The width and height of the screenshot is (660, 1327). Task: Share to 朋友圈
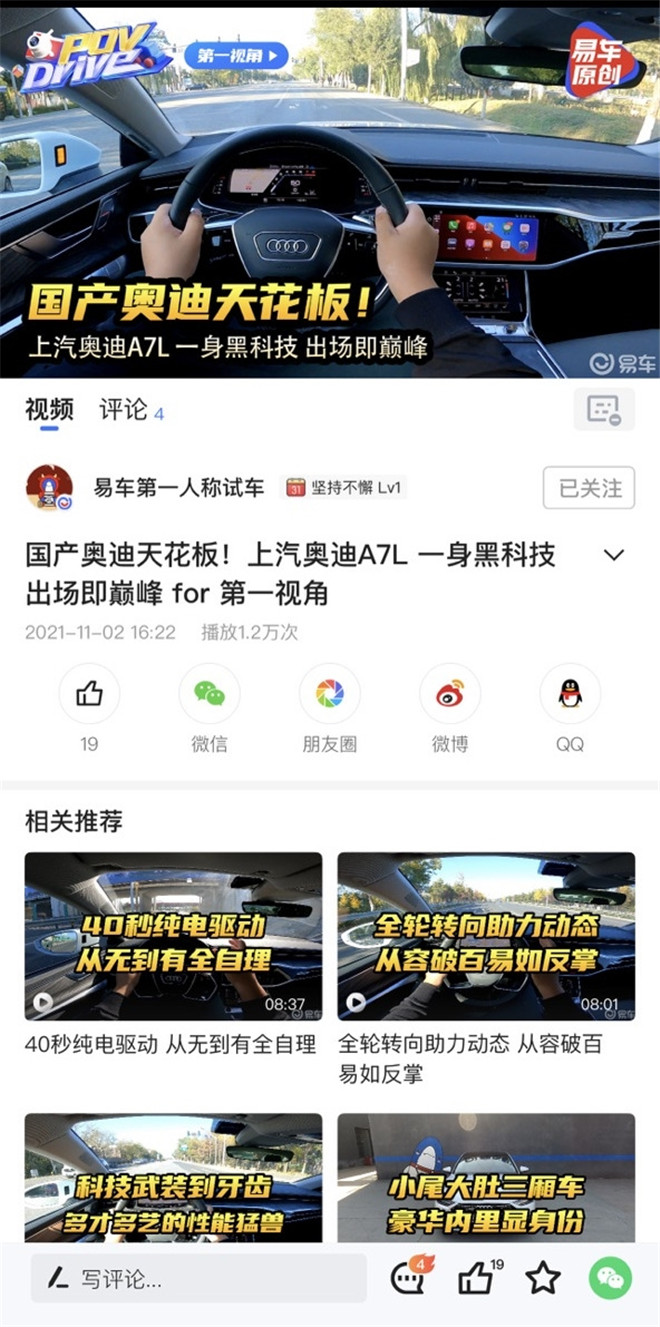tap(329, 693)
